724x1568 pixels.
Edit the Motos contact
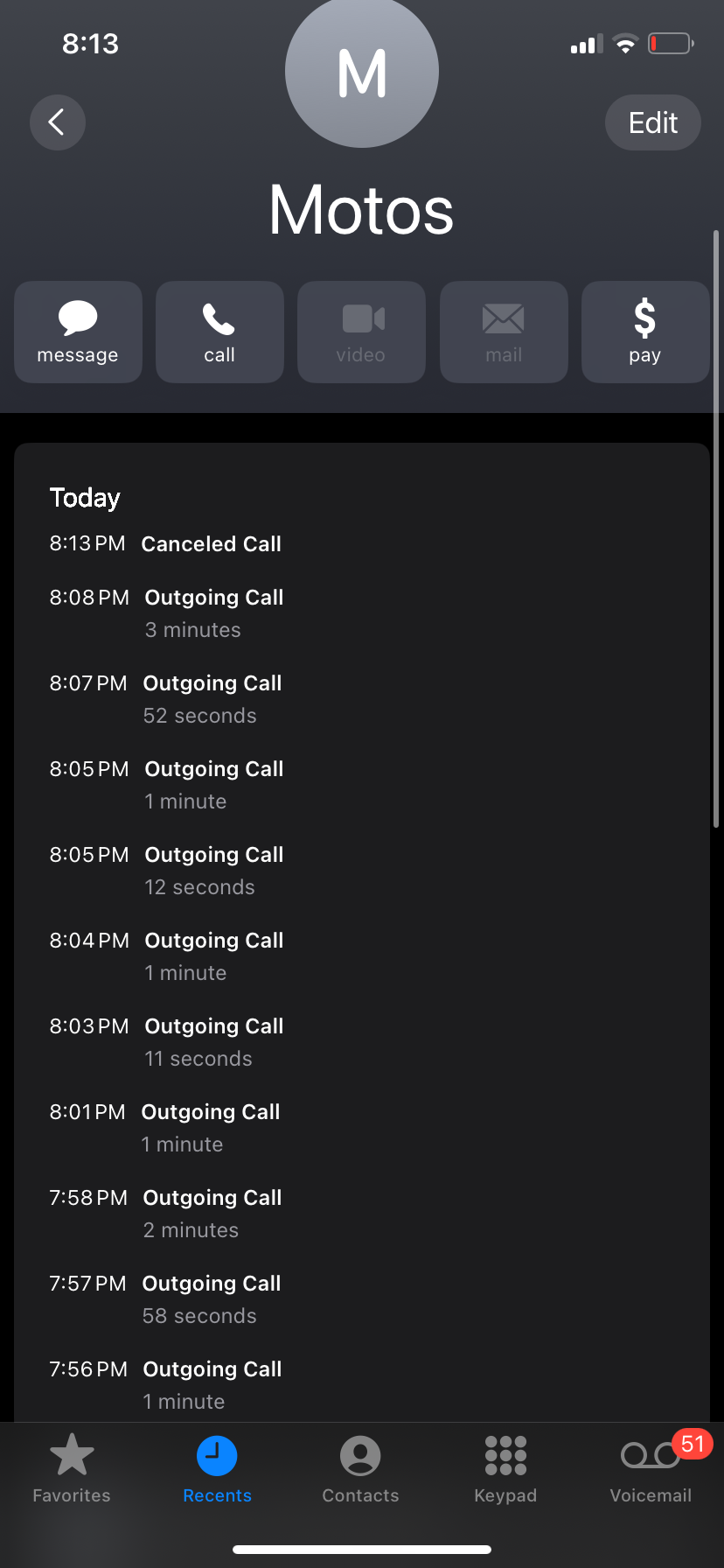click(x=652, y=122)
